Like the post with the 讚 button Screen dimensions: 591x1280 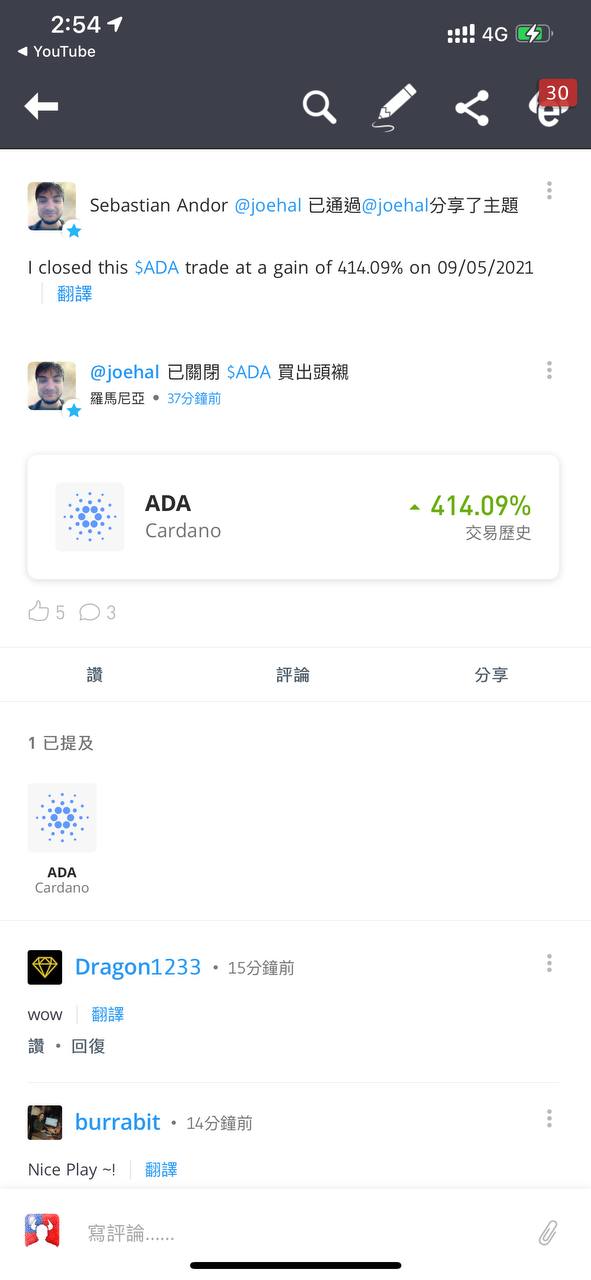click(95, 675)
